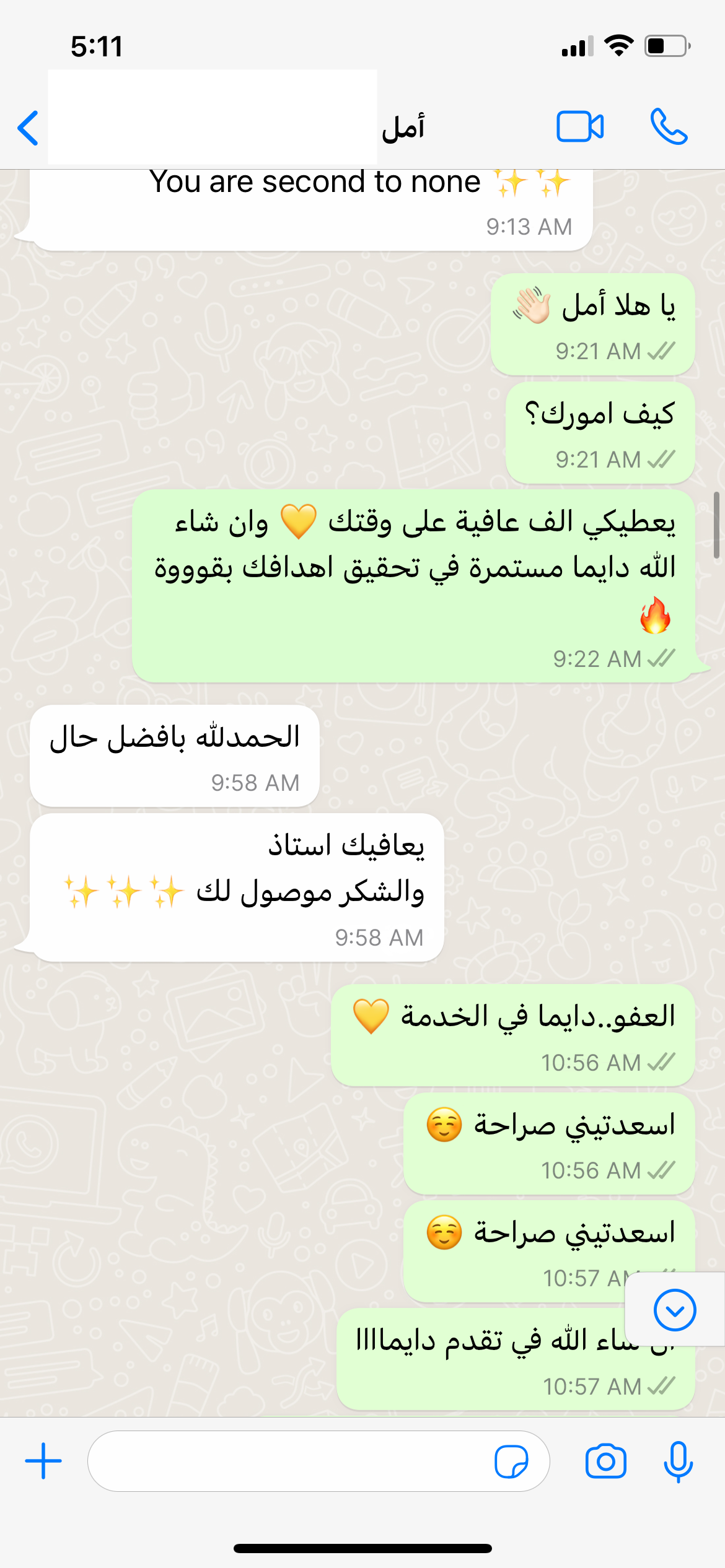This screenshot has height=1568, width=725.
Task: Start a voice call with أمل
Action: coord(669,127)
